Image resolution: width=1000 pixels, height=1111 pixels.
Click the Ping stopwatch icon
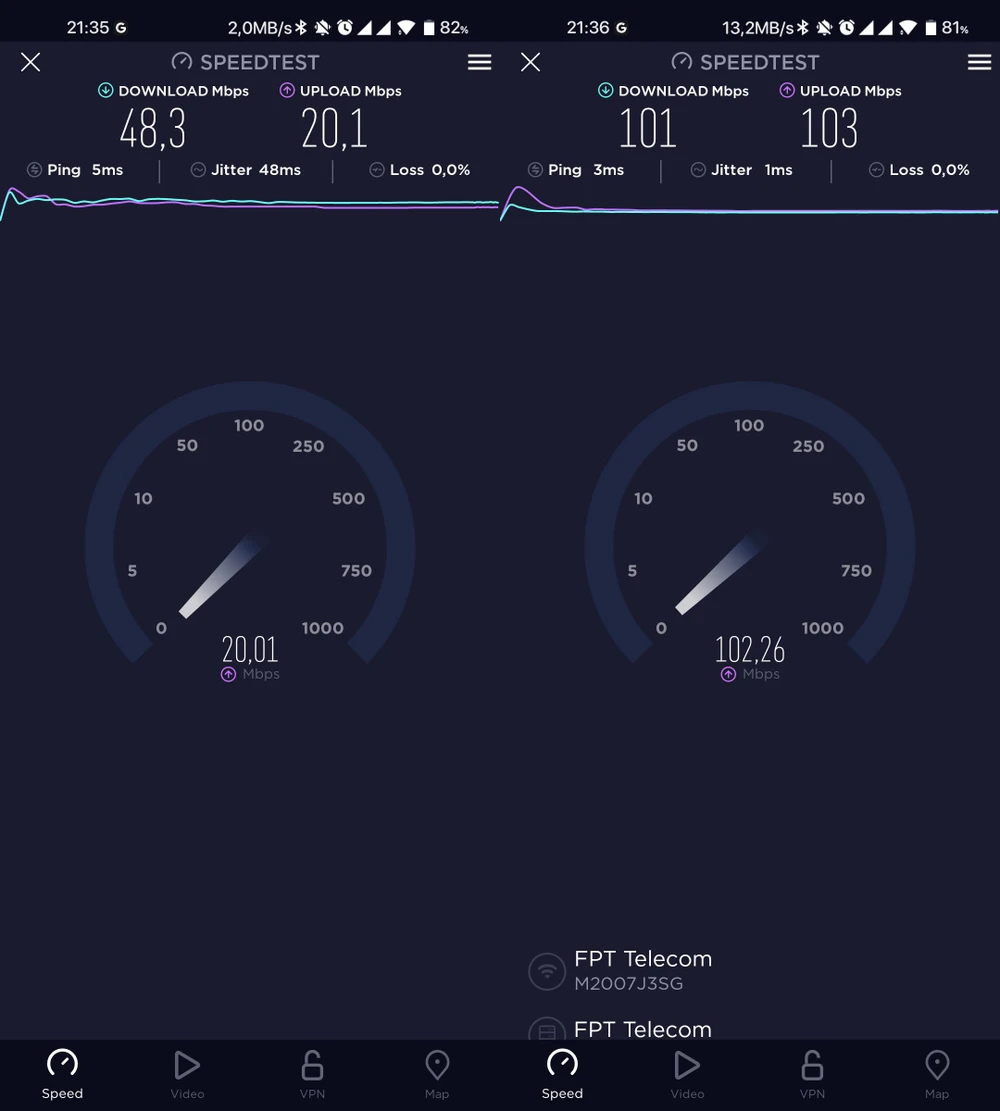35,170
